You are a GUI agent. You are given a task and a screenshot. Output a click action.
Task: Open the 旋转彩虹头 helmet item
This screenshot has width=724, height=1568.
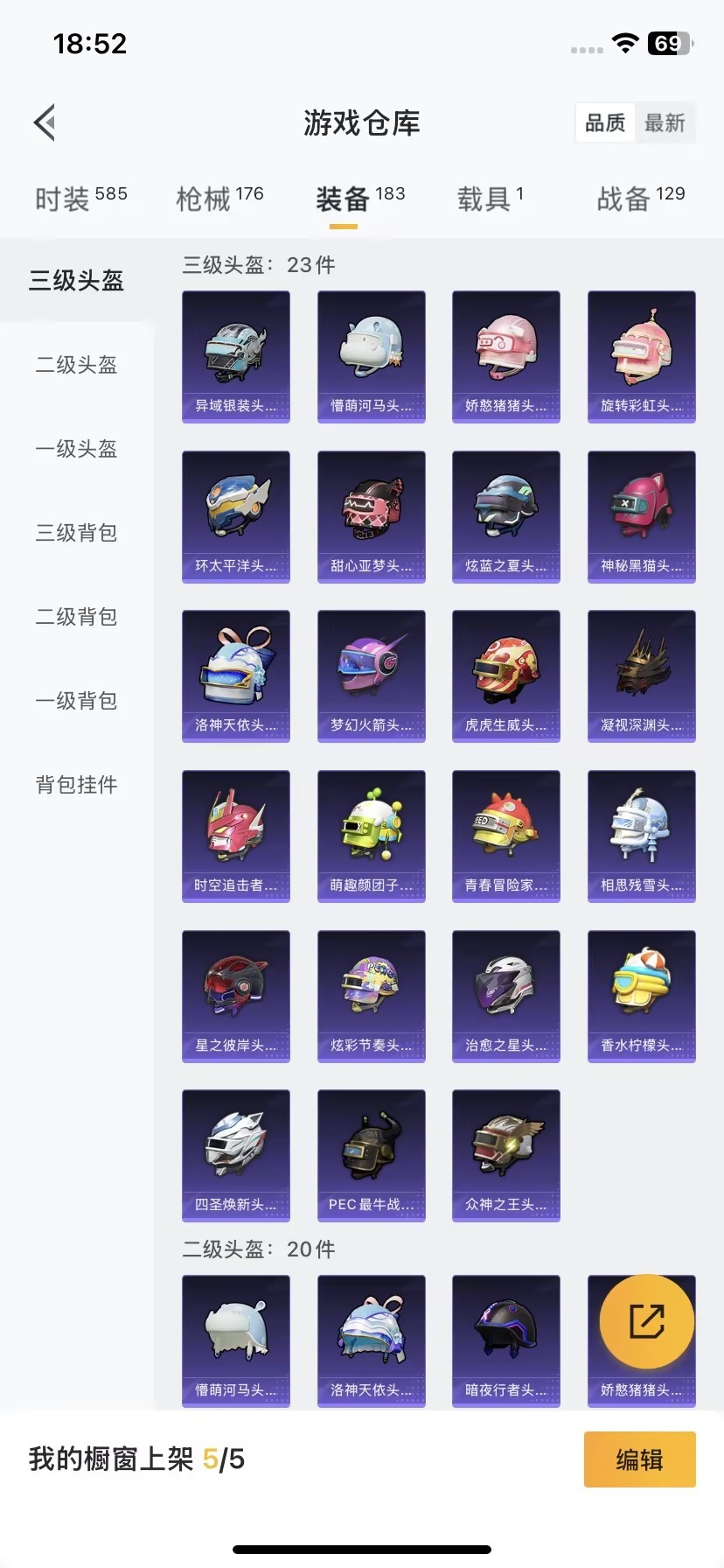coord(641,356)
